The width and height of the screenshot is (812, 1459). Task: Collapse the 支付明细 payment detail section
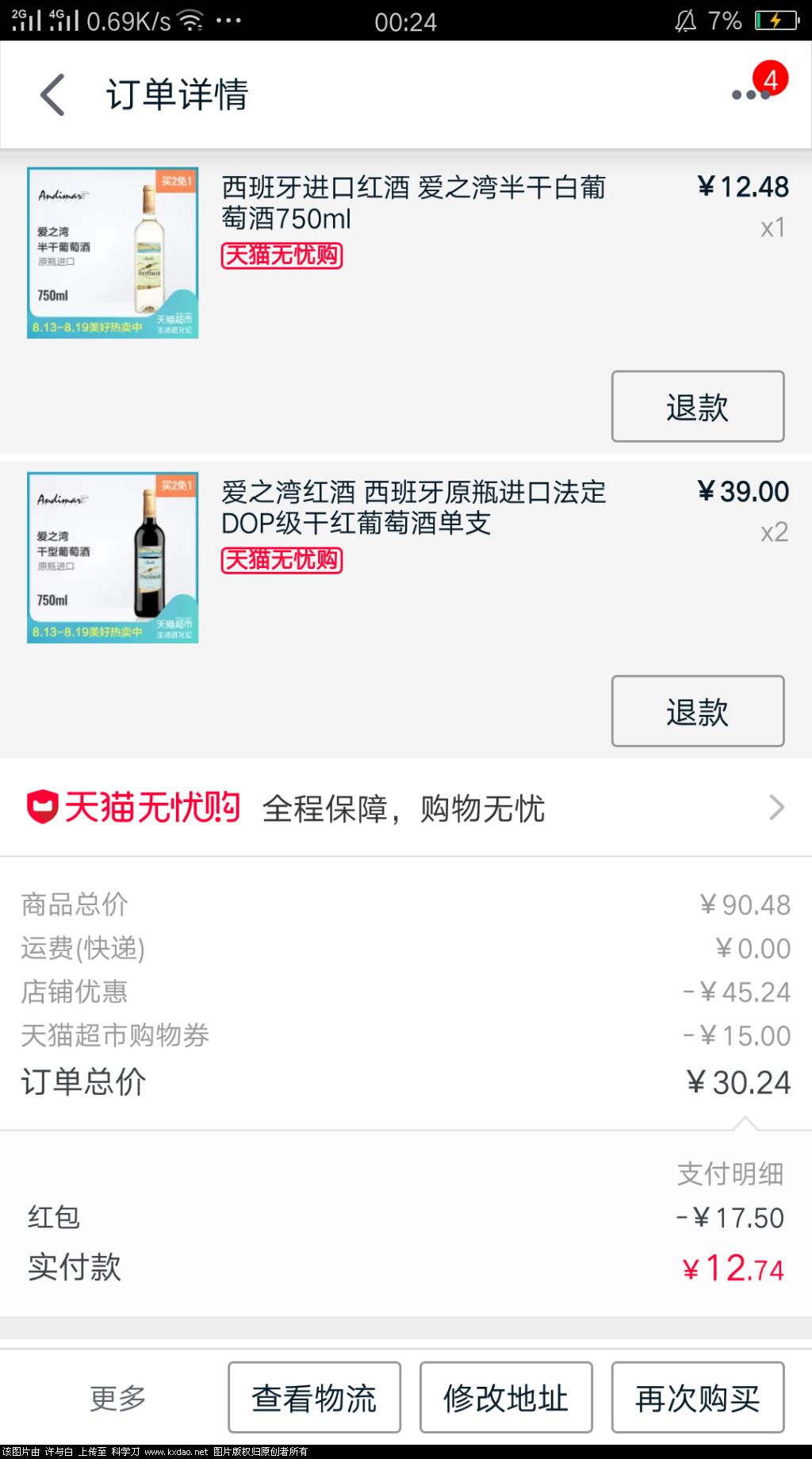coord(744,1121)
